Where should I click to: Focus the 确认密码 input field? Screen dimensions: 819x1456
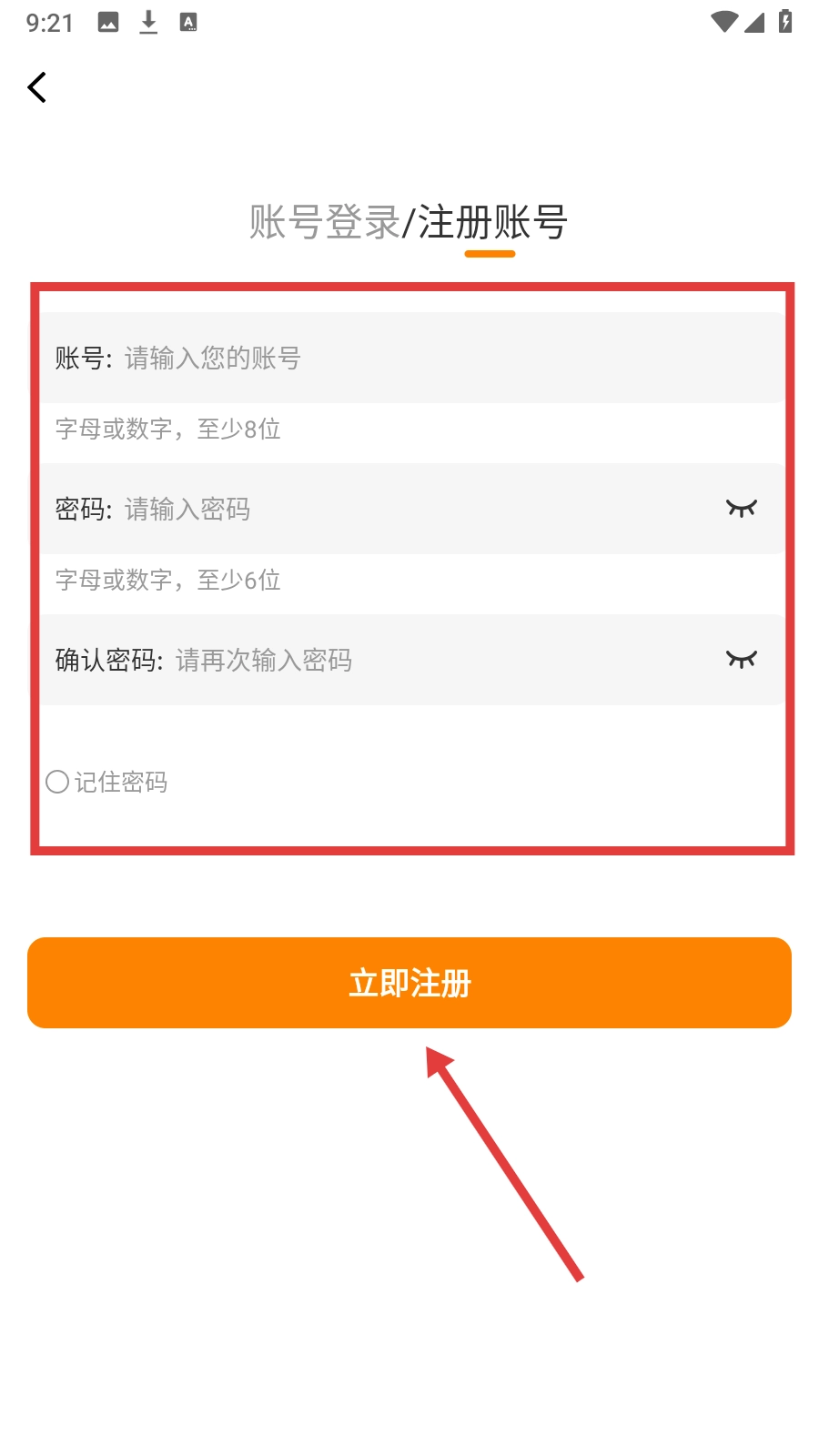437,660
